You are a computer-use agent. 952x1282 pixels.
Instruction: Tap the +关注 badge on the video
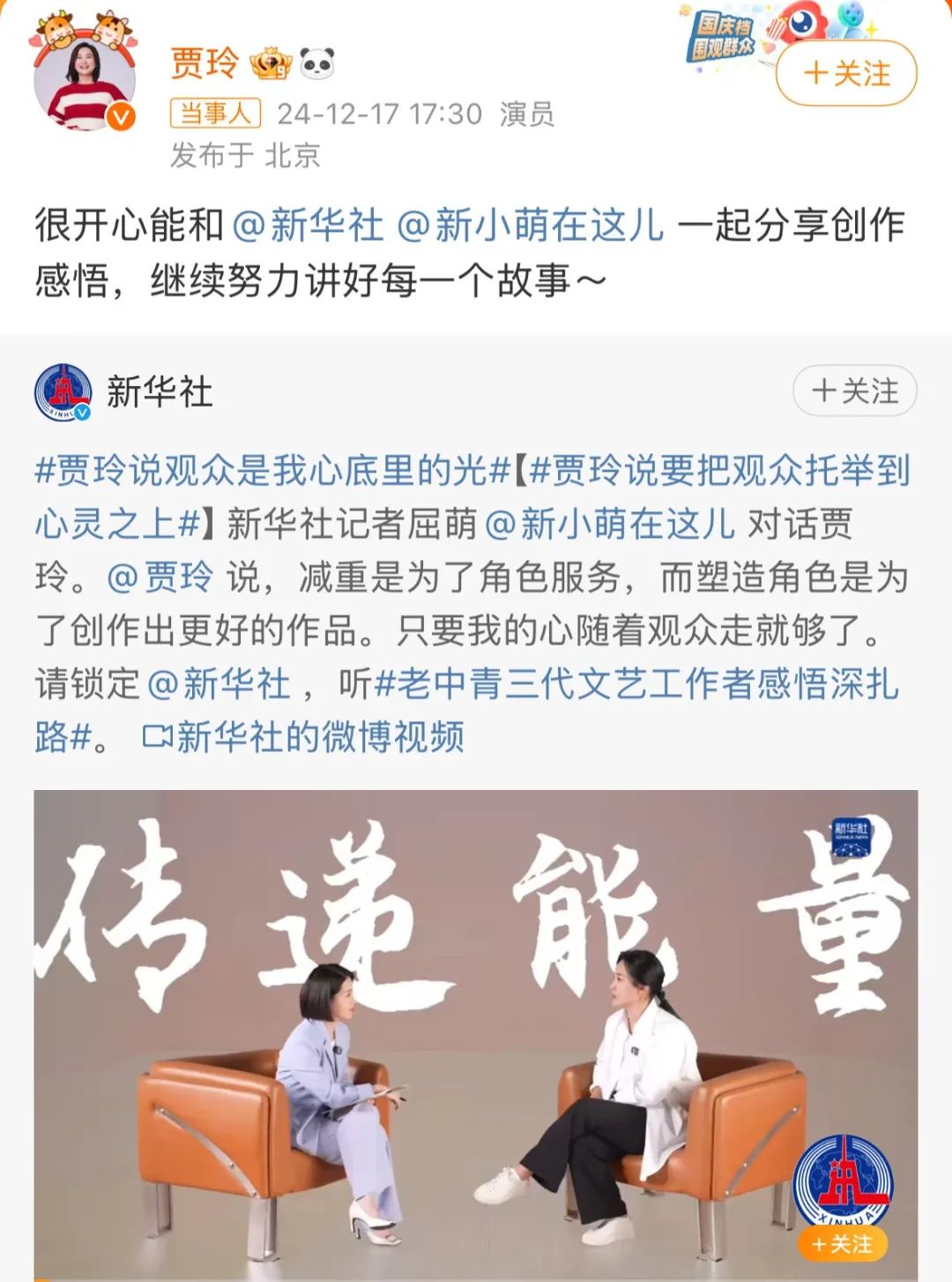tap(842, 1244)
